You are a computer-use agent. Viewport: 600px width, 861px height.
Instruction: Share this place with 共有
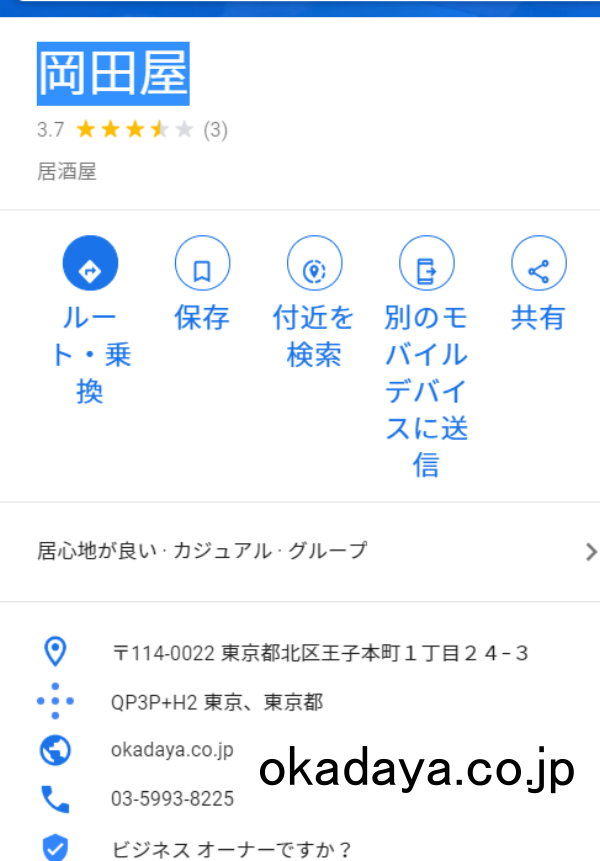(538, 264)
